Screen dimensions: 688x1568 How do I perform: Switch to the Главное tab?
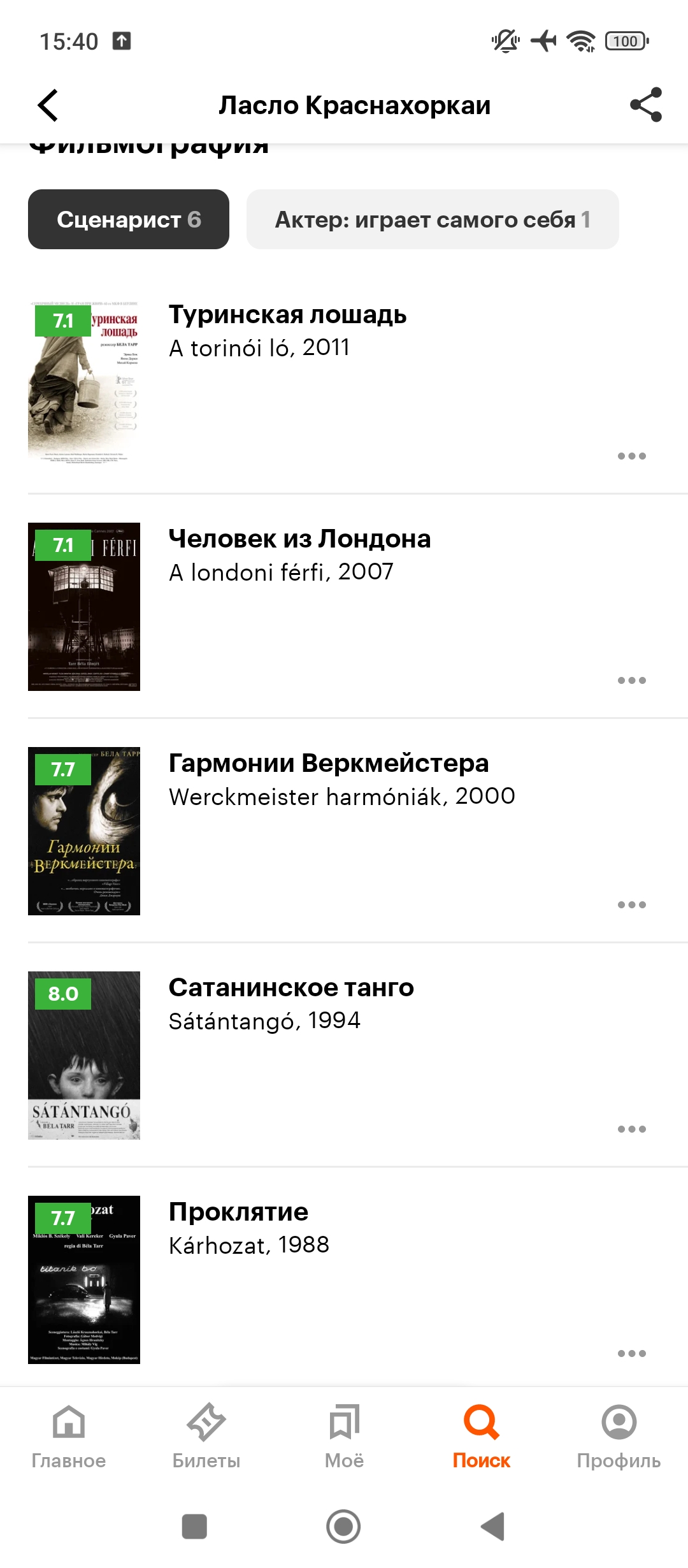69,1434
